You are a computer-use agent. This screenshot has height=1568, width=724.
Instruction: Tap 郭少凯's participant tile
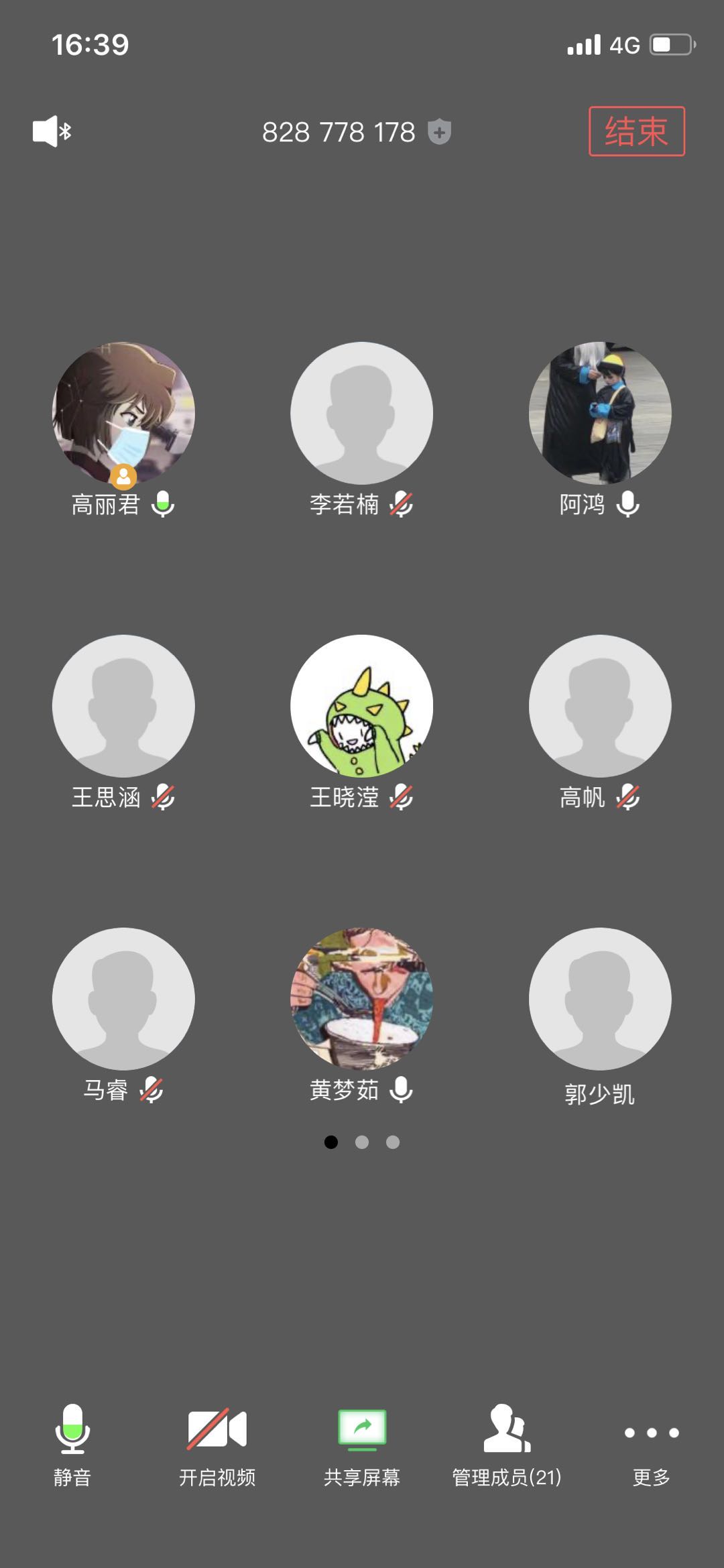point(600,999)
